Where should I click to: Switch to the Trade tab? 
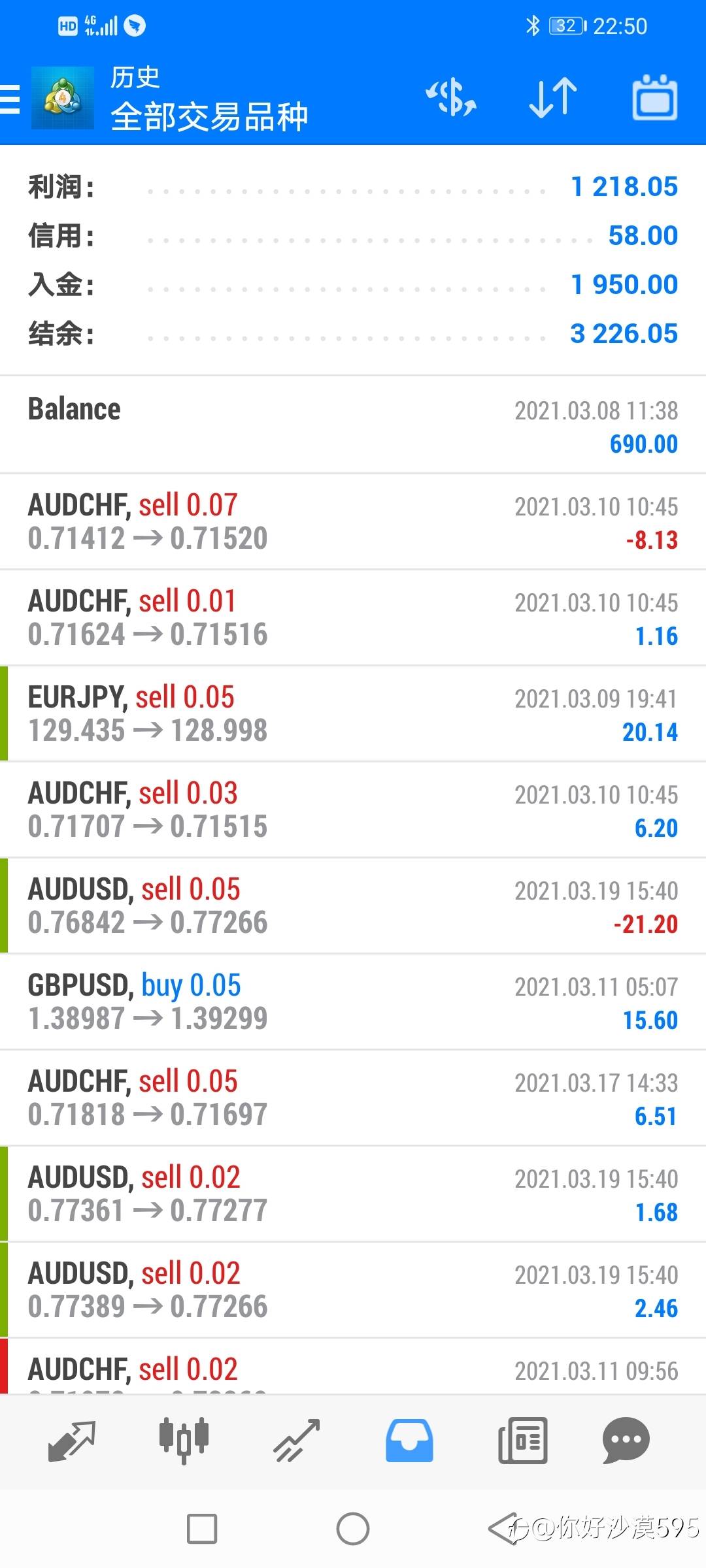tap(297, 1440)
